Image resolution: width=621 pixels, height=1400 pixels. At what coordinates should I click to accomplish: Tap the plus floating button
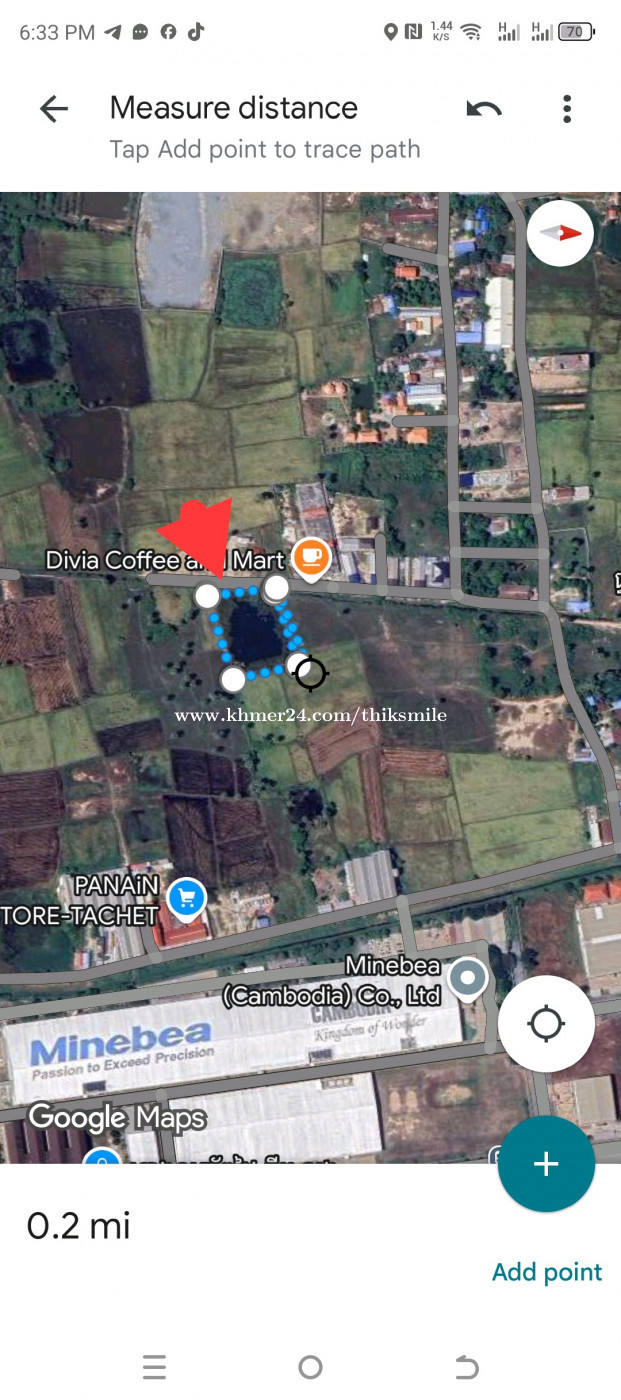click(546, 1164)
